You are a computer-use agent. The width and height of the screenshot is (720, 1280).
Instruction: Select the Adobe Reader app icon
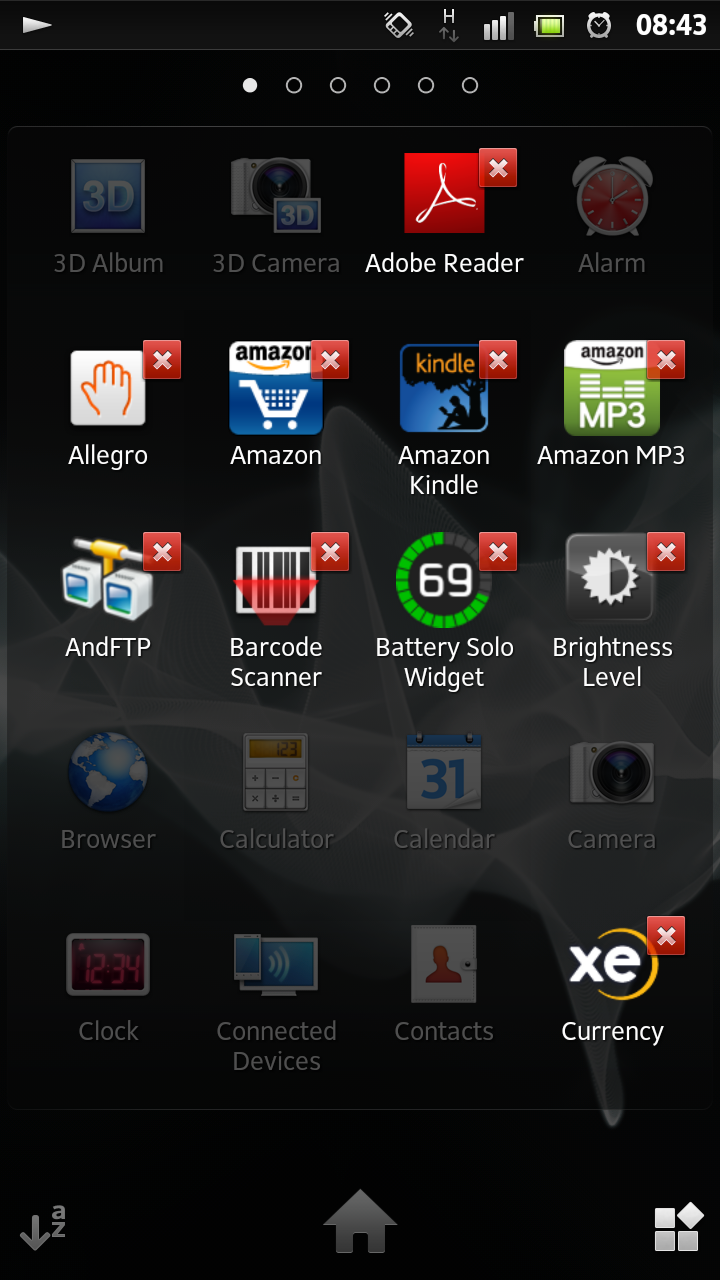444,193
